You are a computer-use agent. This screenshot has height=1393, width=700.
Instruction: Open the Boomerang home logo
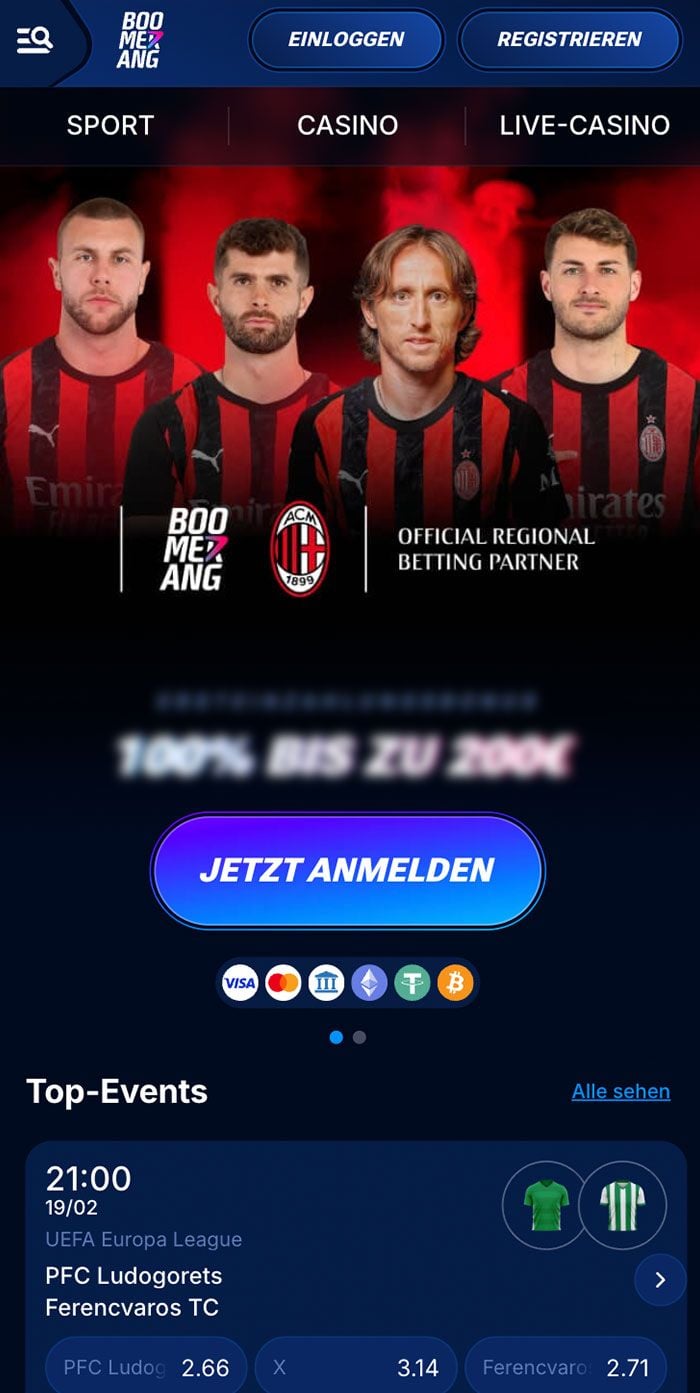140,40
